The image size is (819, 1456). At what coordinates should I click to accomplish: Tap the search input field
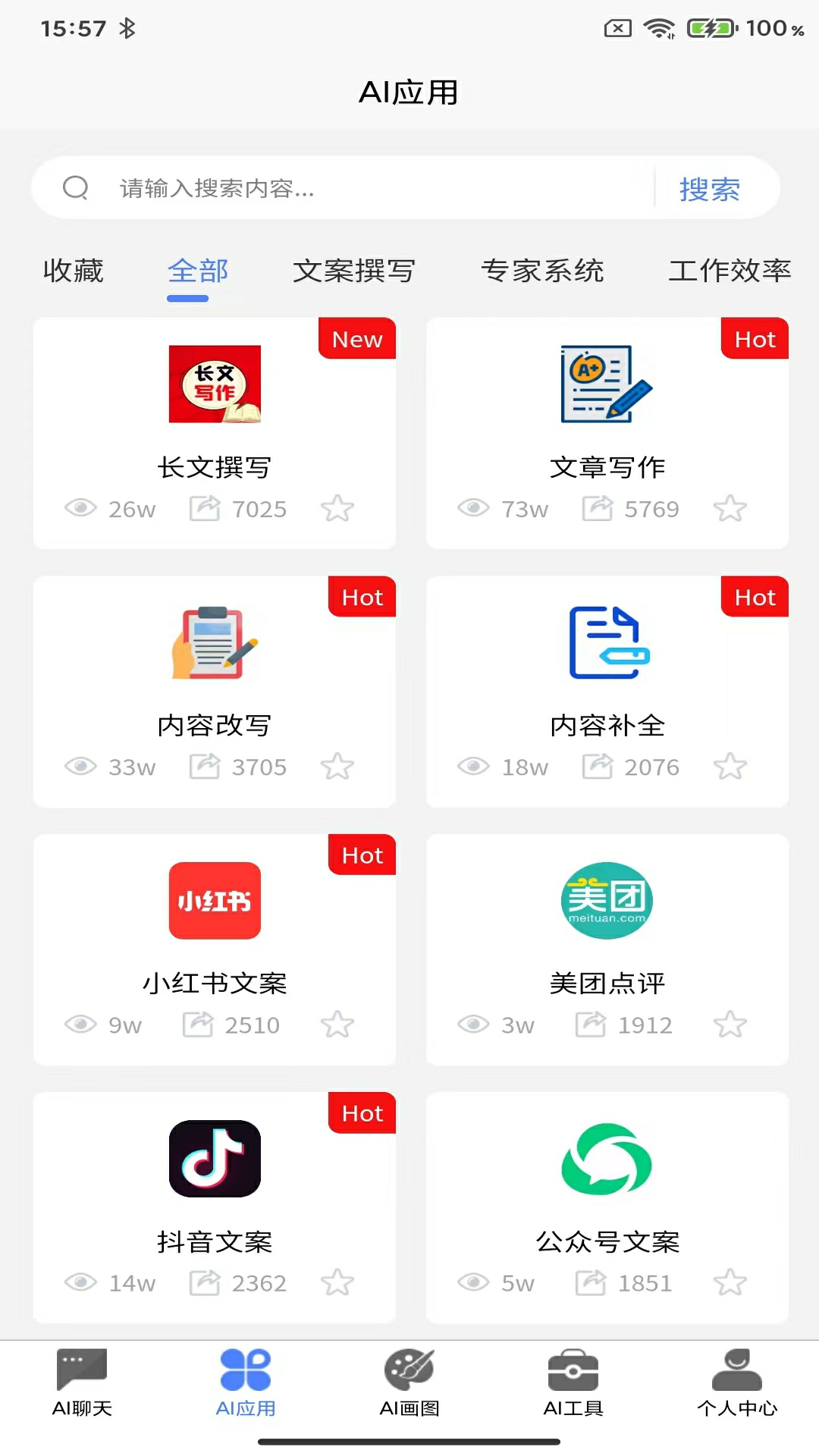click(364, 188)
